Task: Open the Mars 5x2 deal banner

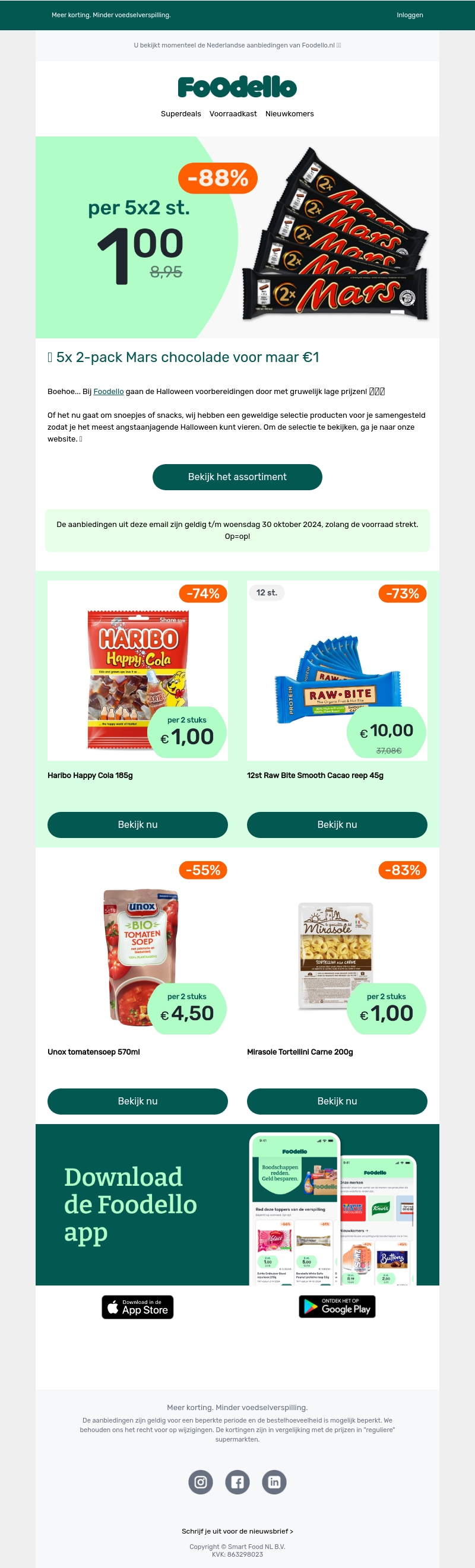Action: coord(237,237)
